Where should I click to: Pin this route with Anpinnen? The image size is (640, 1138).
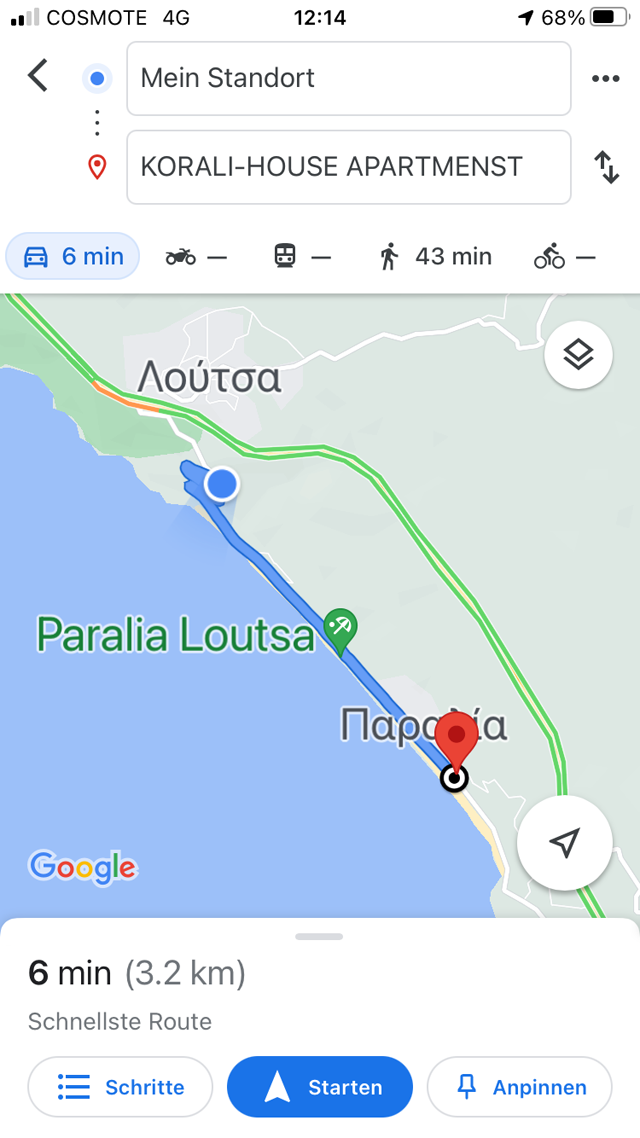[520, 1086]
